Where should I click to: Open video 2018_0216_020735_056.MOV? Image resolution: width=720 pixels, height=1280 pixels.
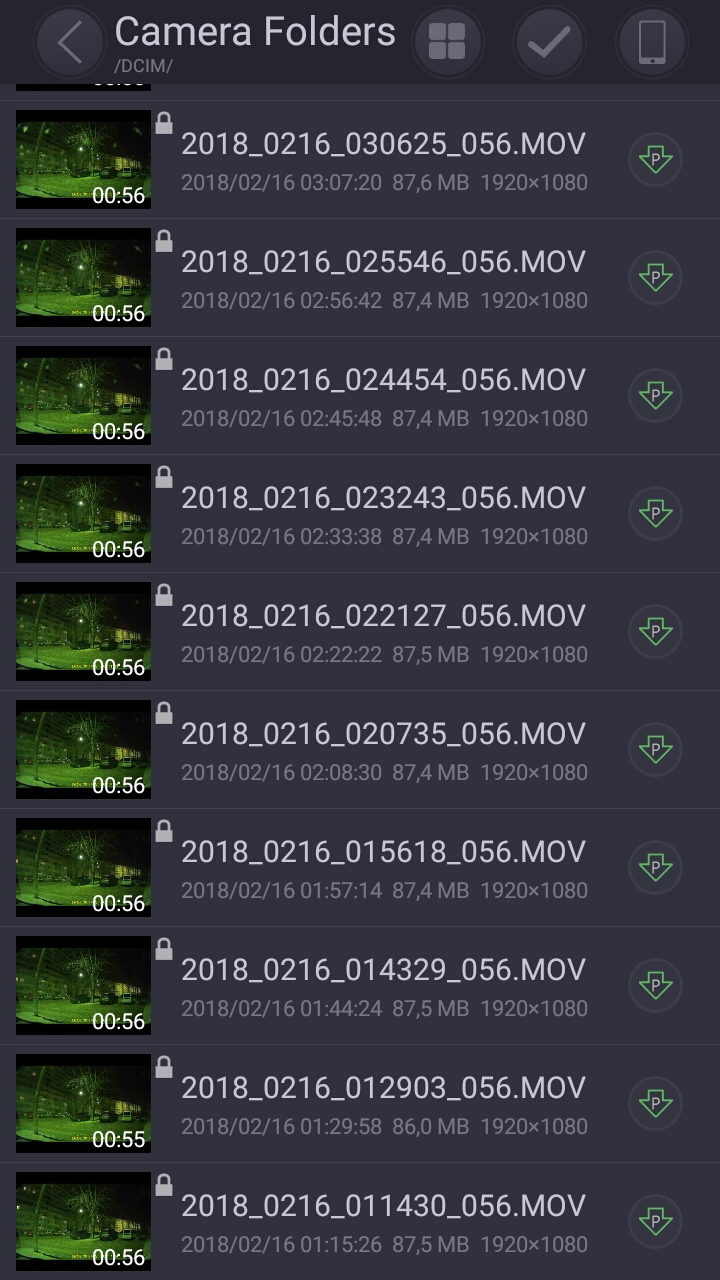click(382, 735)
